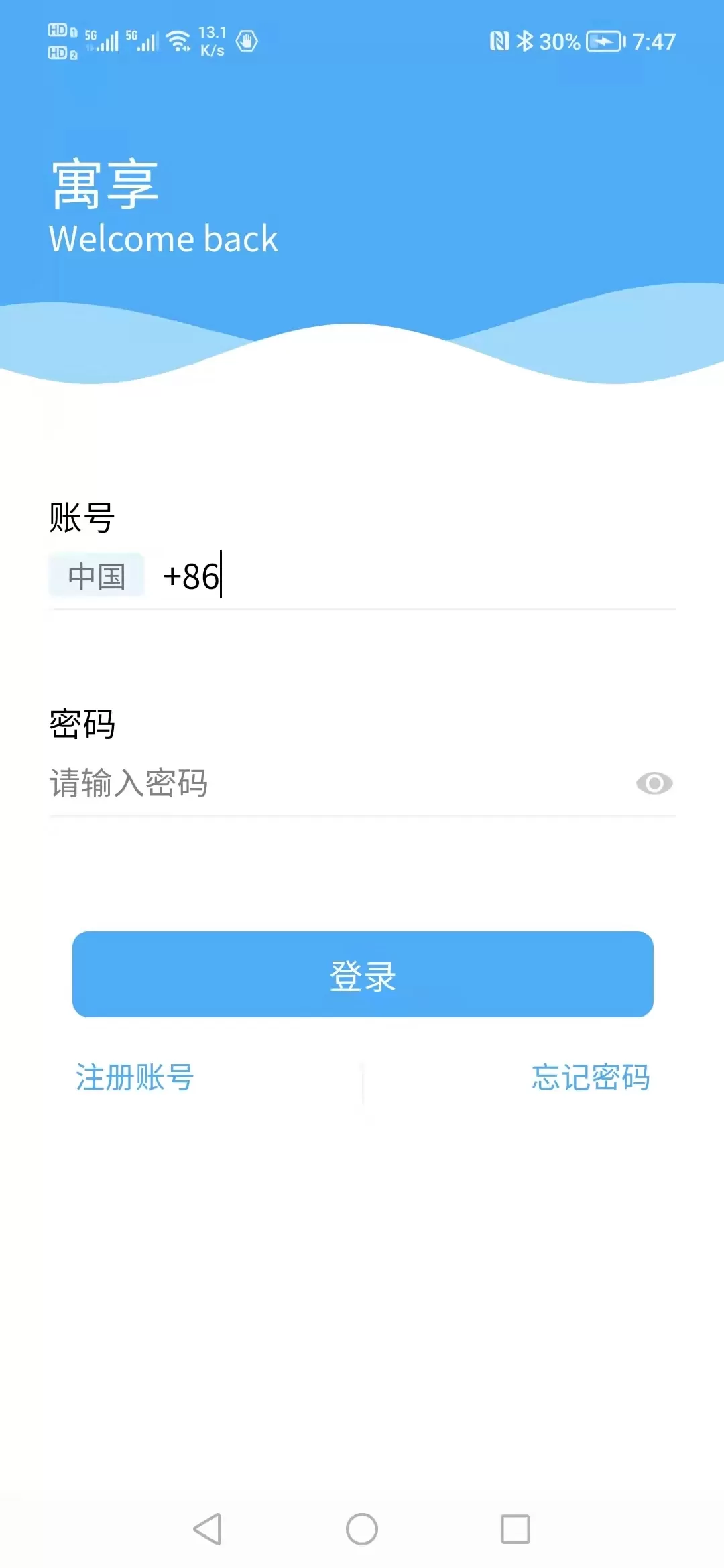Go to the home screen via the navigation bar
This screenshot has height=1568, width=724.
point(362,1529)
